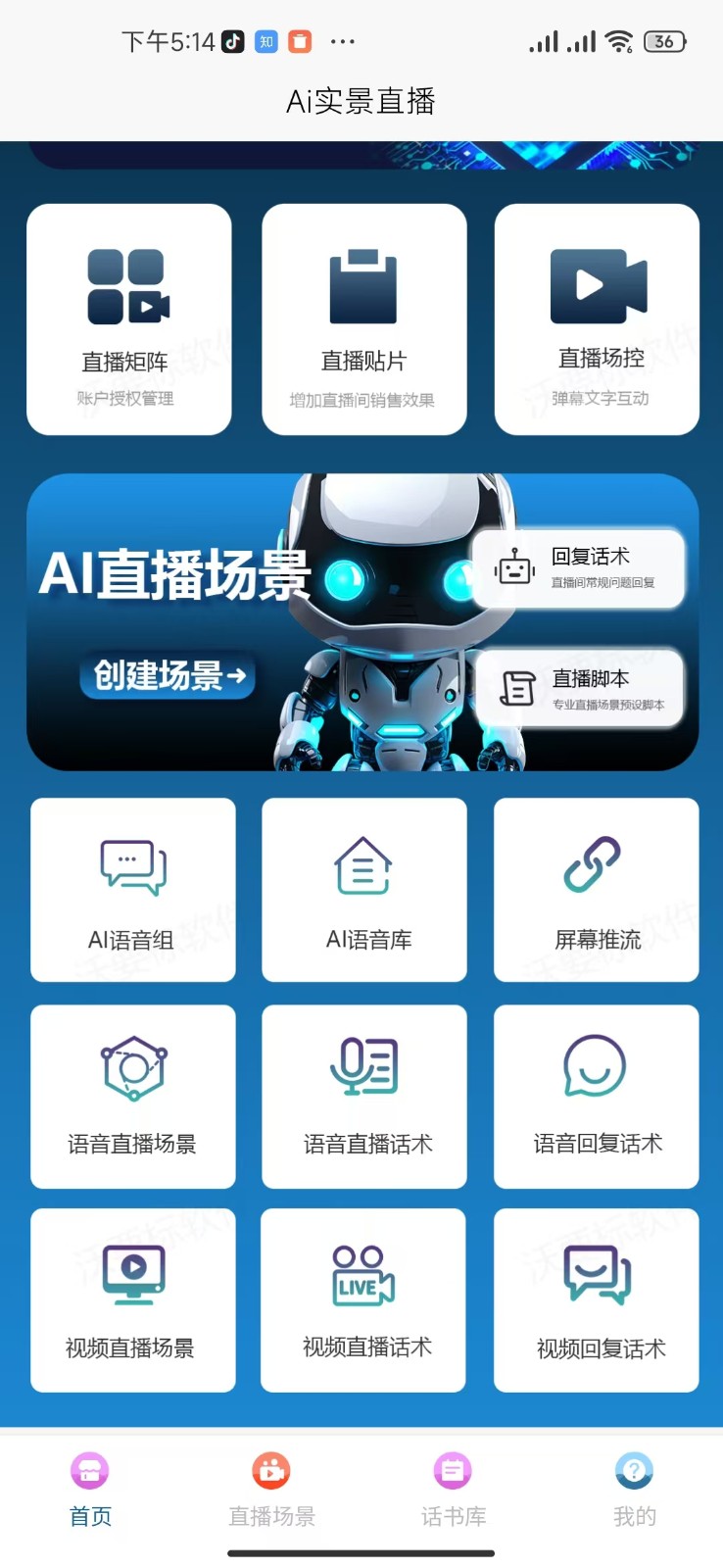This screenshot has height=1568, width=723.
Task: Open the 直播场控 card
Action: (597, 319)
